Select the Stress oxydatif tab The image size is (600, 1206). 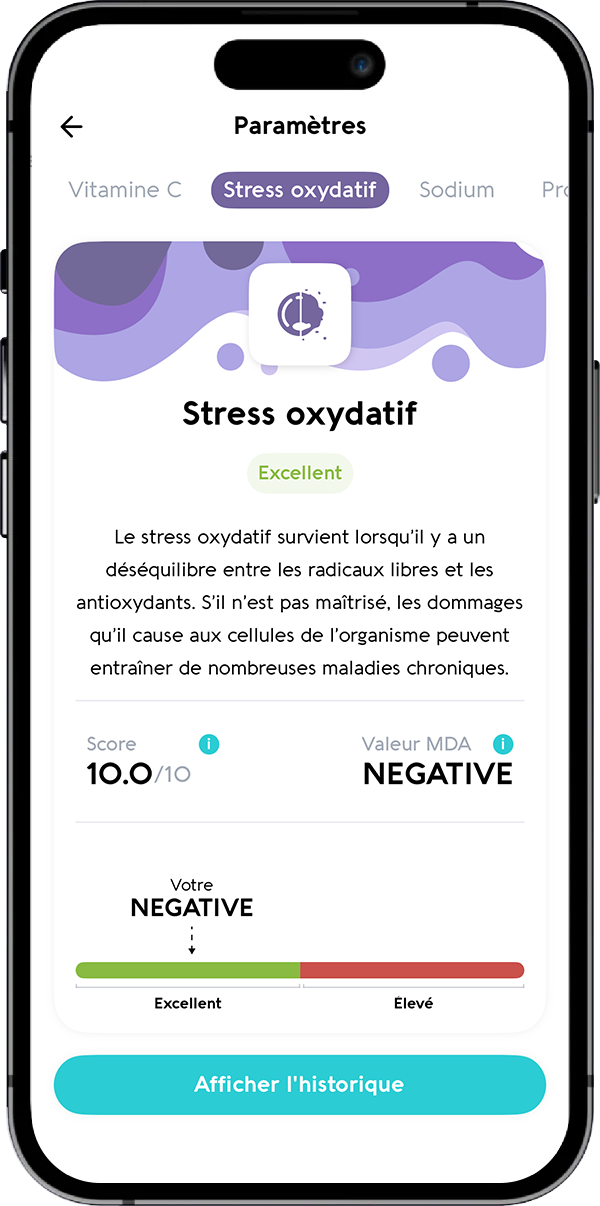coord(300,190)
